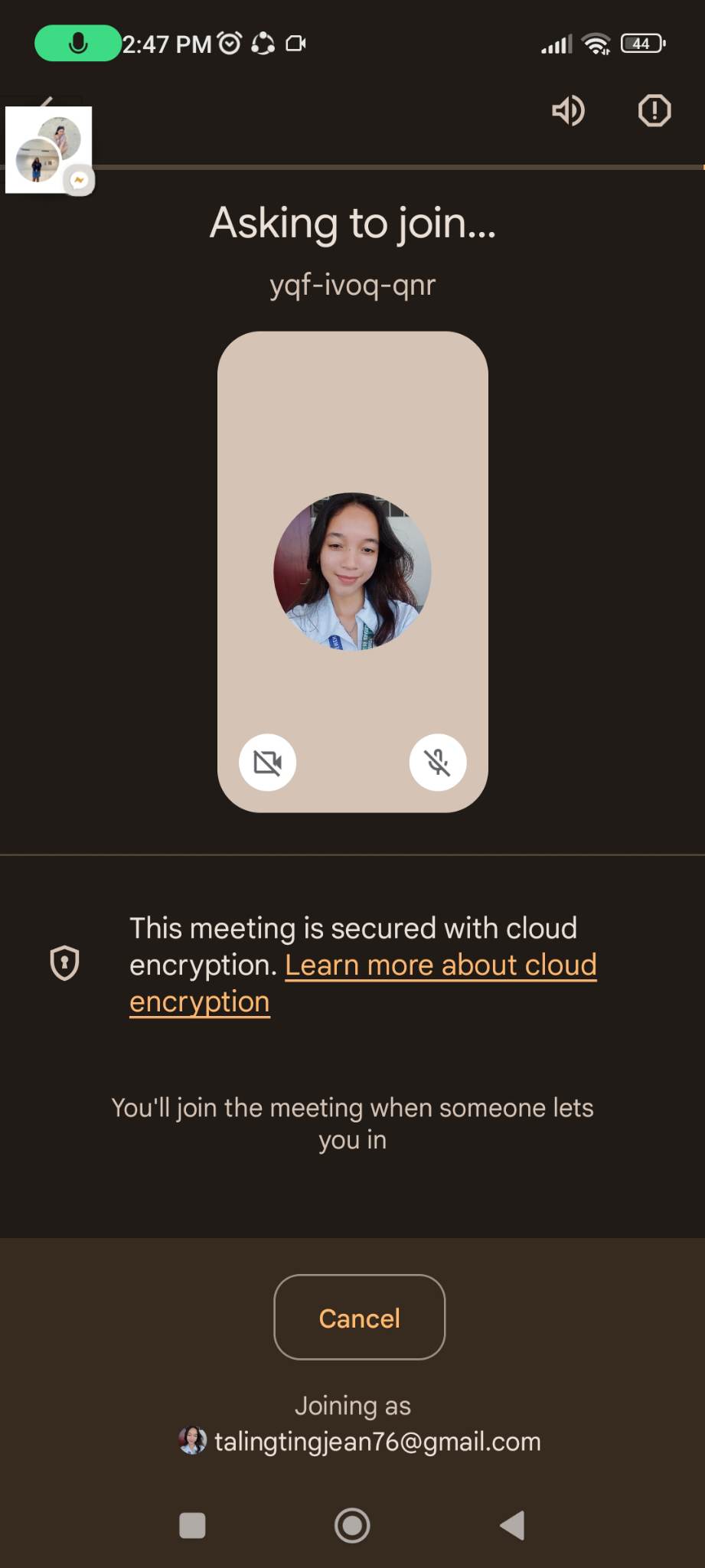Report a problem with the alert icon
This screenshot has width=705, height=1568.
click(x=654, y=111)
